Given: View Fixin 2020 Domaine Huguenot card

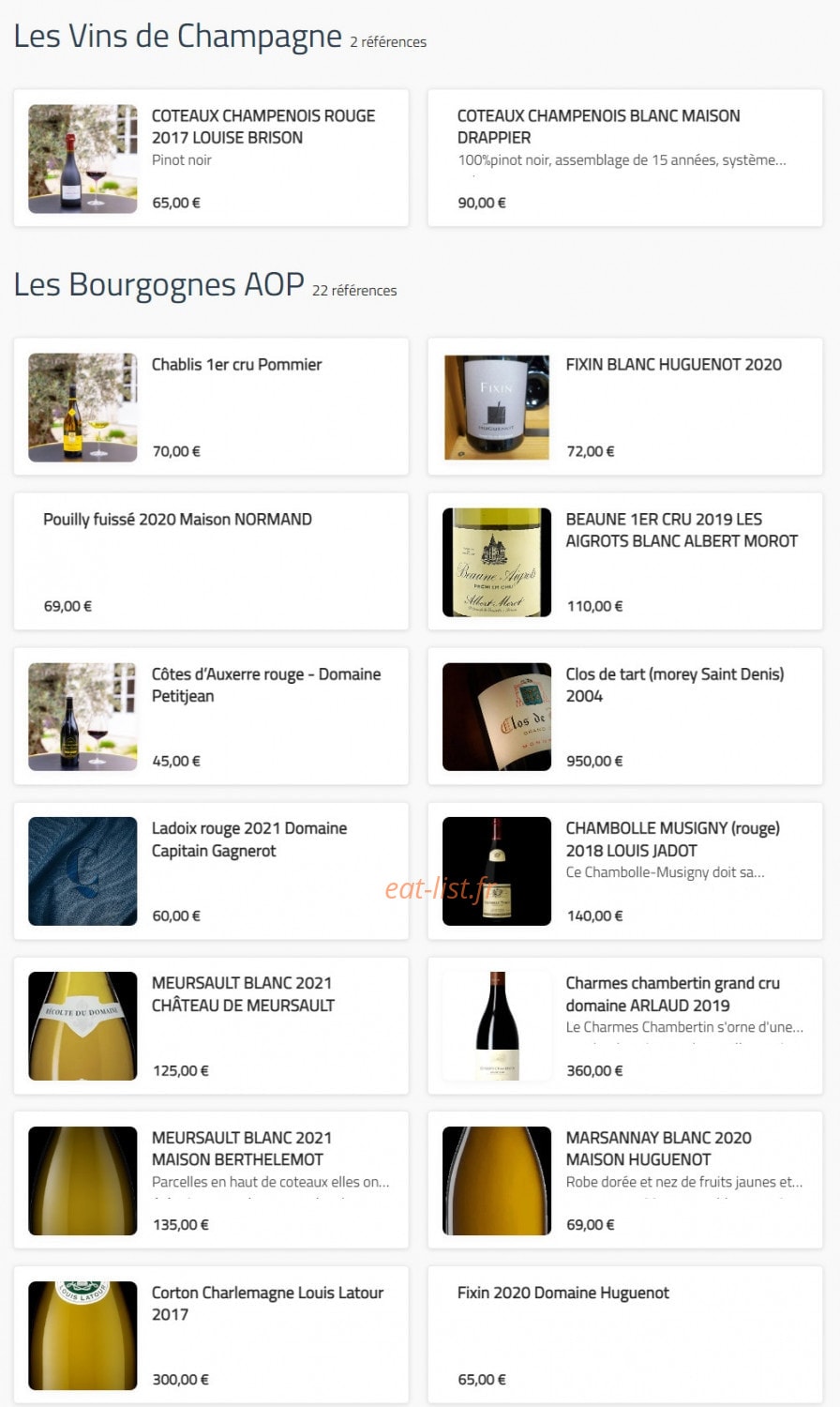Looking at the screenshot, I should pyautogui.click(x=625, y=1335).
